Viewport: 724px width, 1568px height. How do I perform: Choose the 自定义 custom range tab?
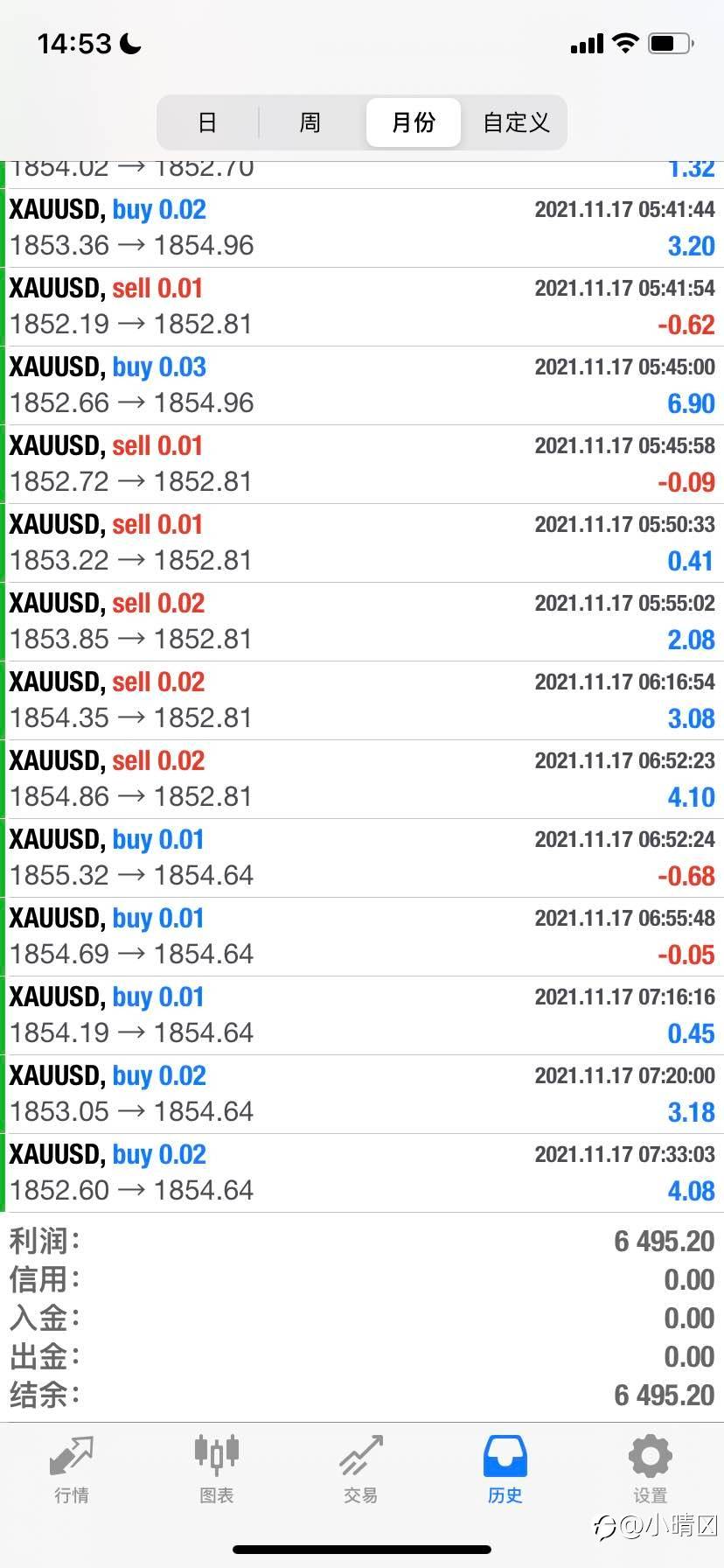point(516,122)
